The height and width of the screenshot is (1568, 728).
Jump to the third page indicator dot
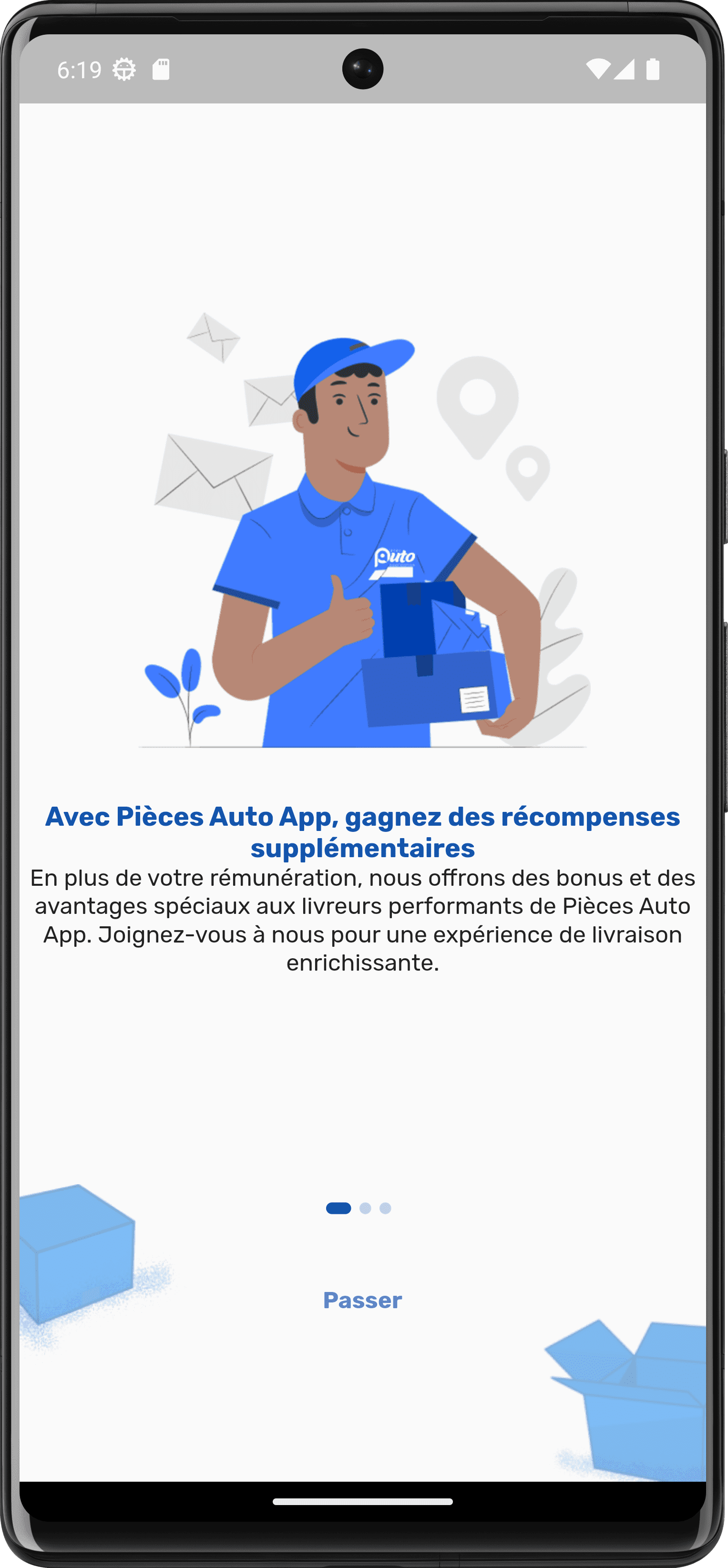click(385, 1208)
